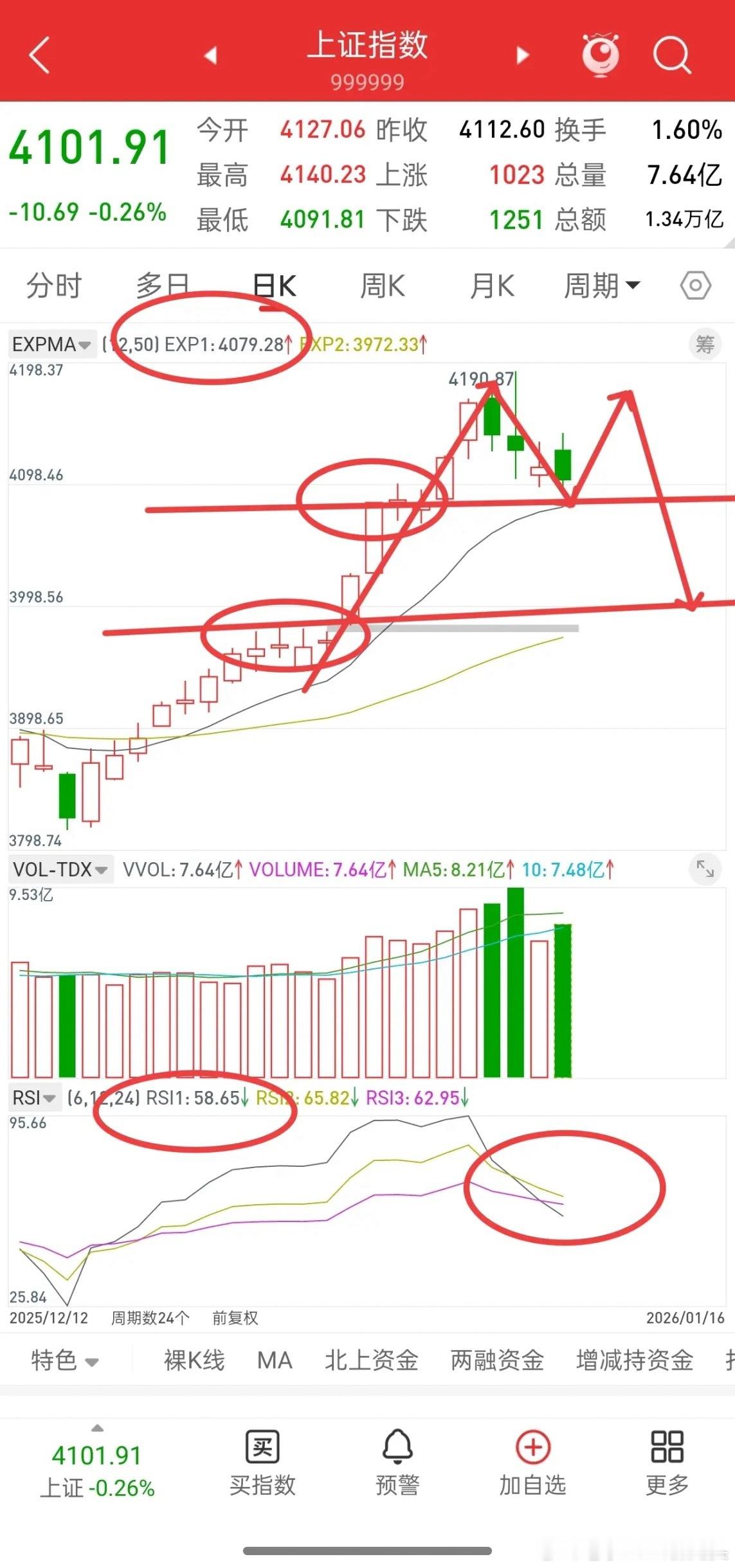Open chart settings hexagon icon

point(696,285)
